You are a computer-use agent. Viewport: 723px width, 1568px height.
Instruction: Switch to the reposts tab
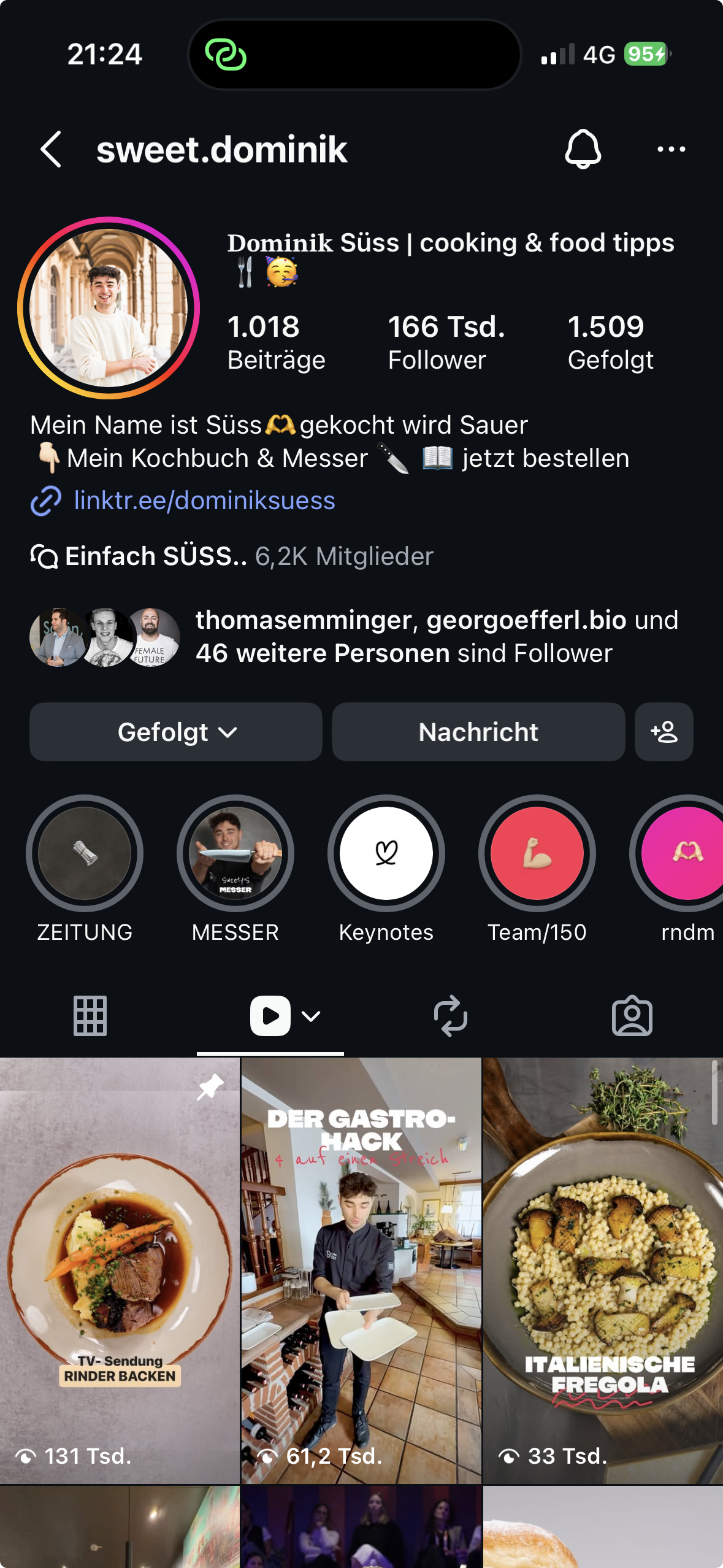point(451,1016)
